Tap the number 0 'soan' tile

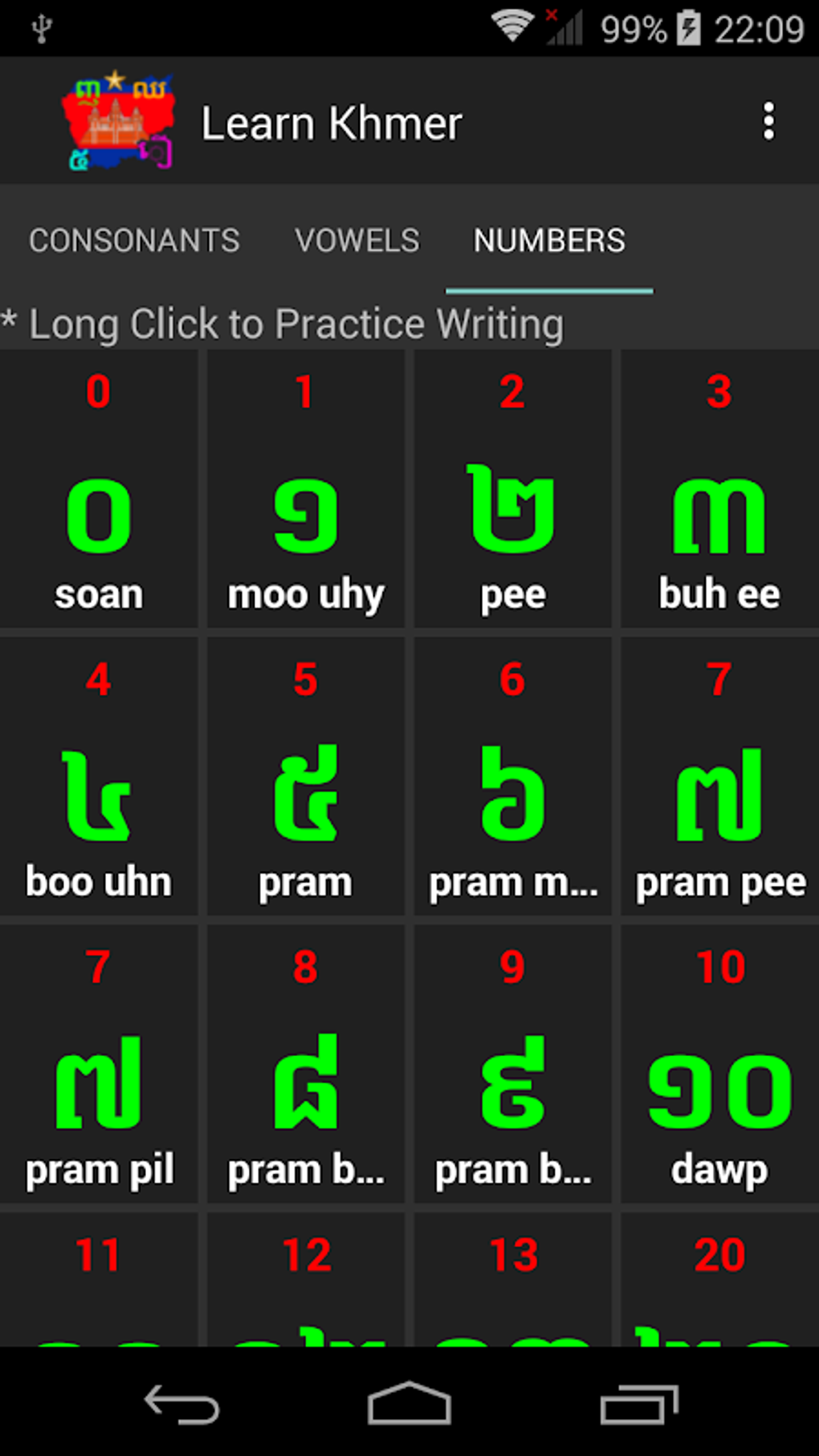point(99,490)
